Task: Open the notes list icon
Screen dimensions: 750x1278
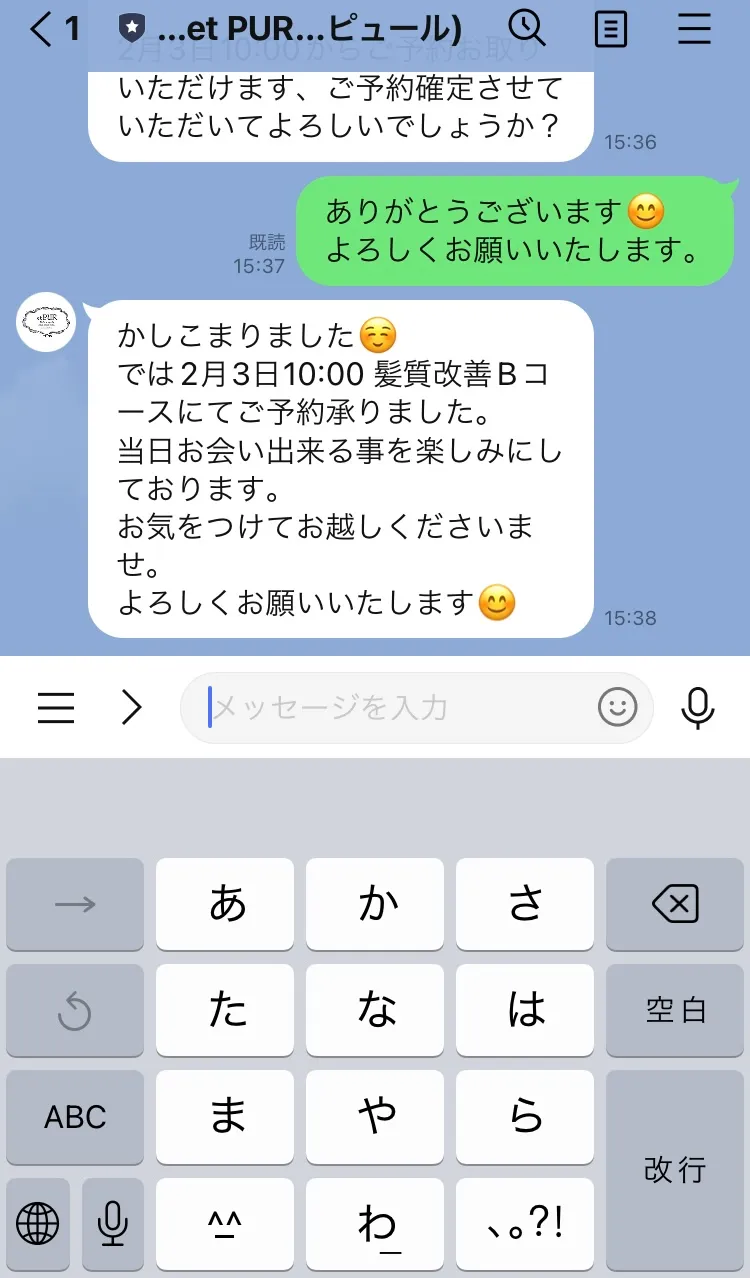Action: tap(610, 30)
